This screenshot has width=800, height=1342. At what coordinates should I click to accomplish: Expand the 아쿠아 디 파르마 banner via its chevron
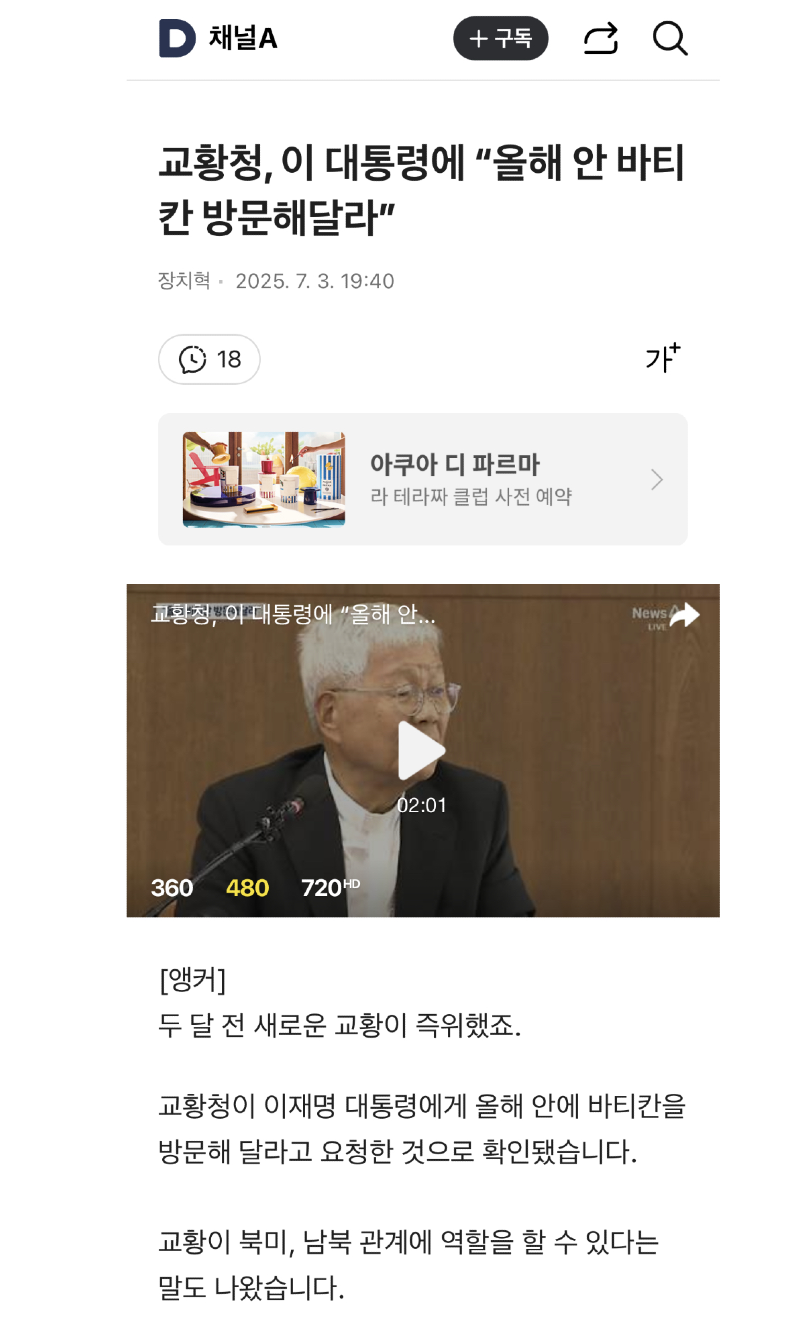click(x=657, y=479)
